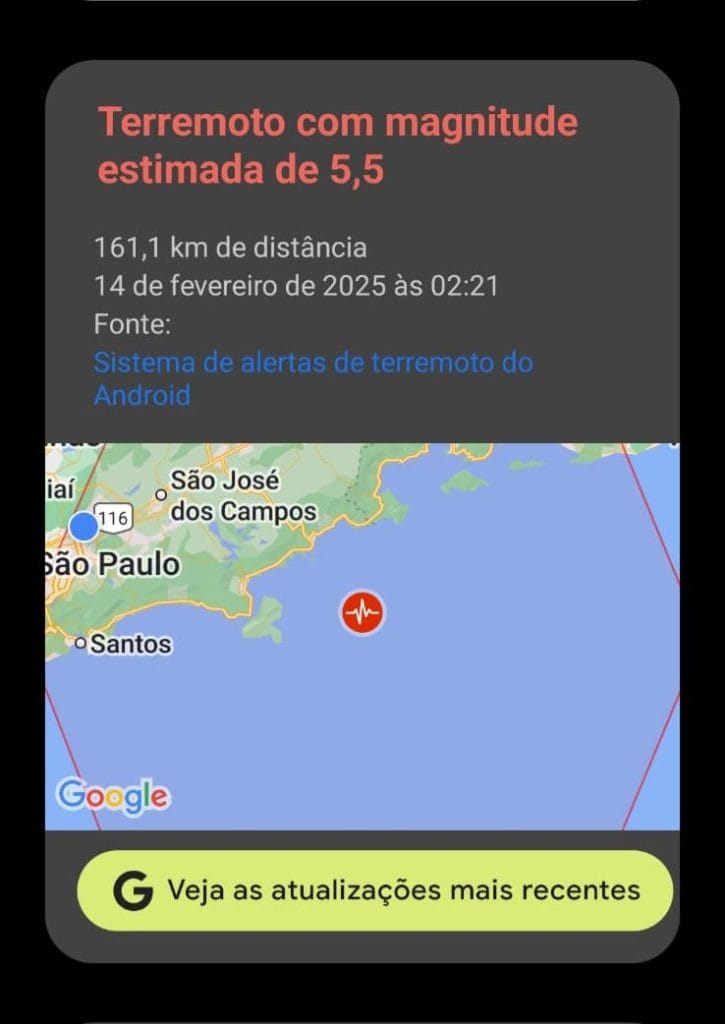
Task: Open the "Sistema de alertas de terremoto do Android" link
Action: click(312, 378)
